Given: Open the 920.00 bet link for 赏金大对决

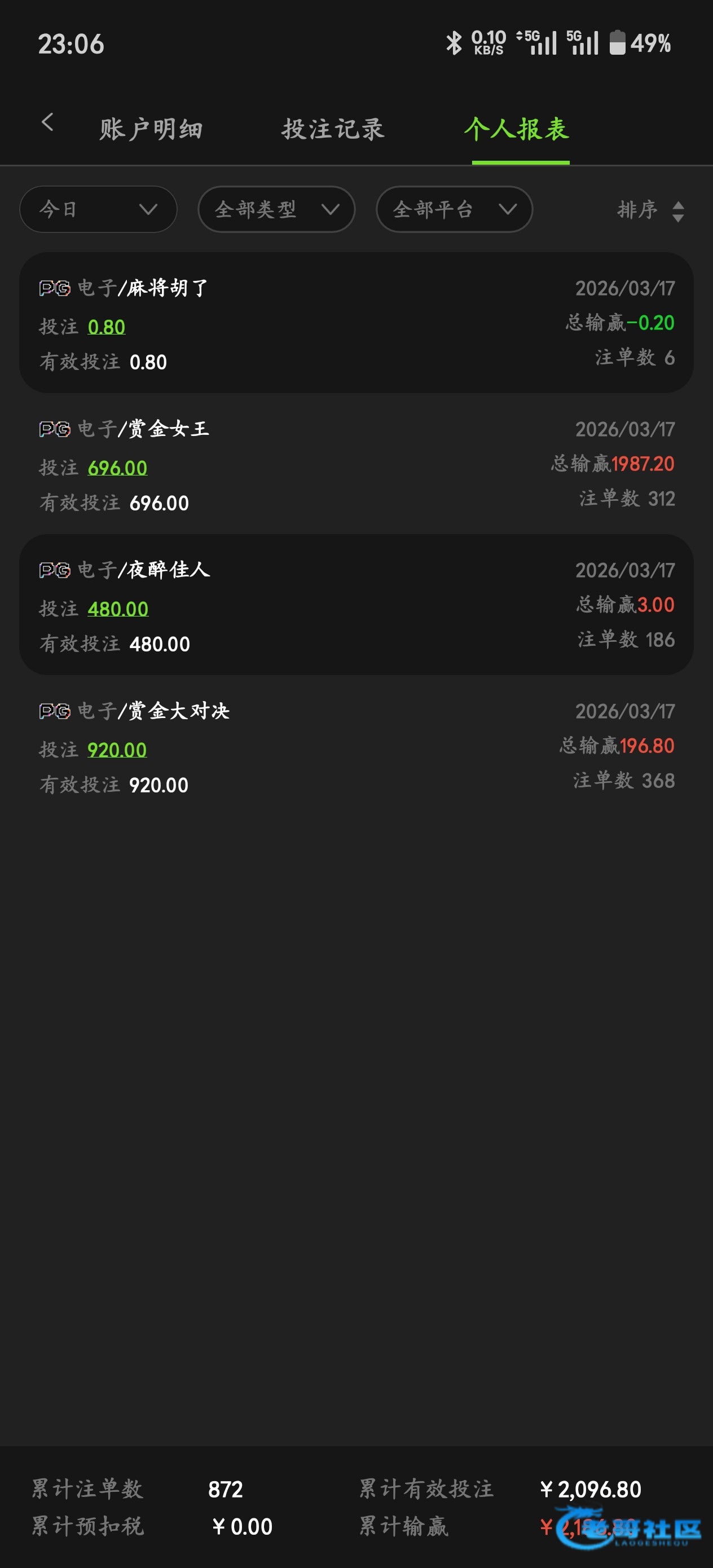Looking at the screenshot, I should coord(117,749).
